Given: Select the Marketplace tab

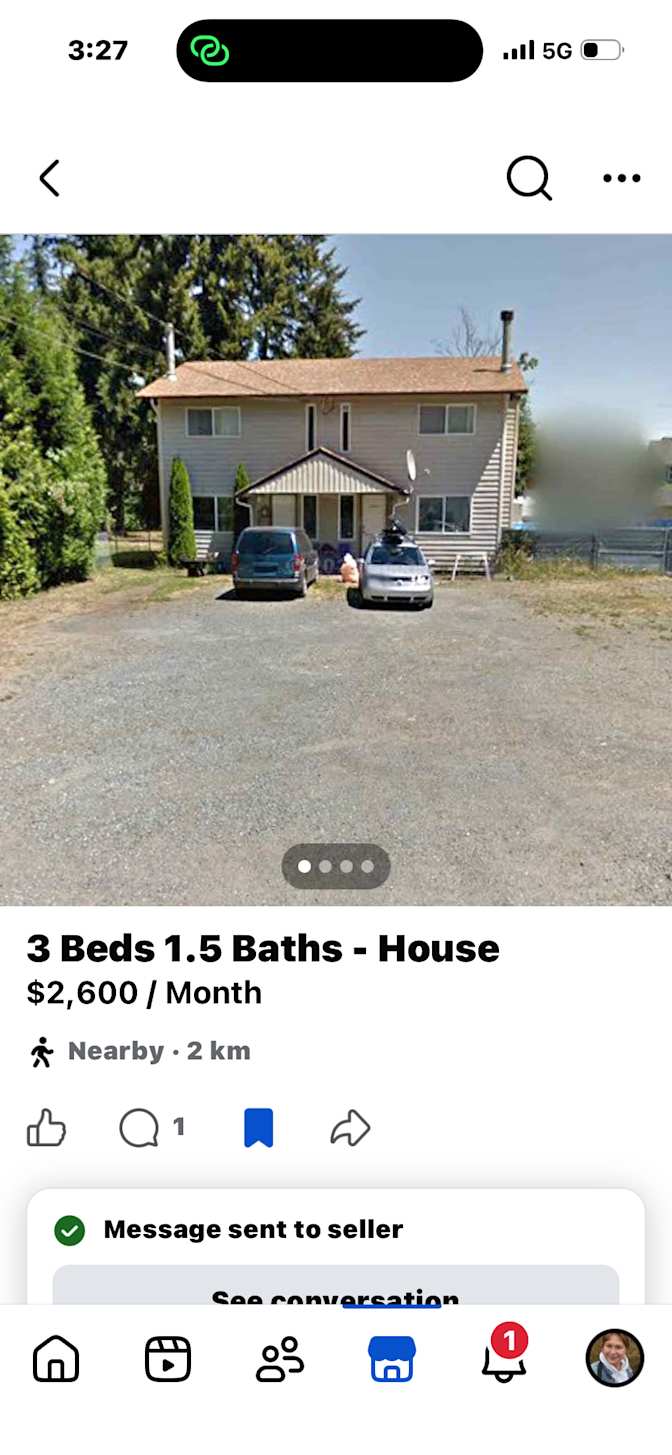Looking at the screenshot, I should (x=392, y=1360).
